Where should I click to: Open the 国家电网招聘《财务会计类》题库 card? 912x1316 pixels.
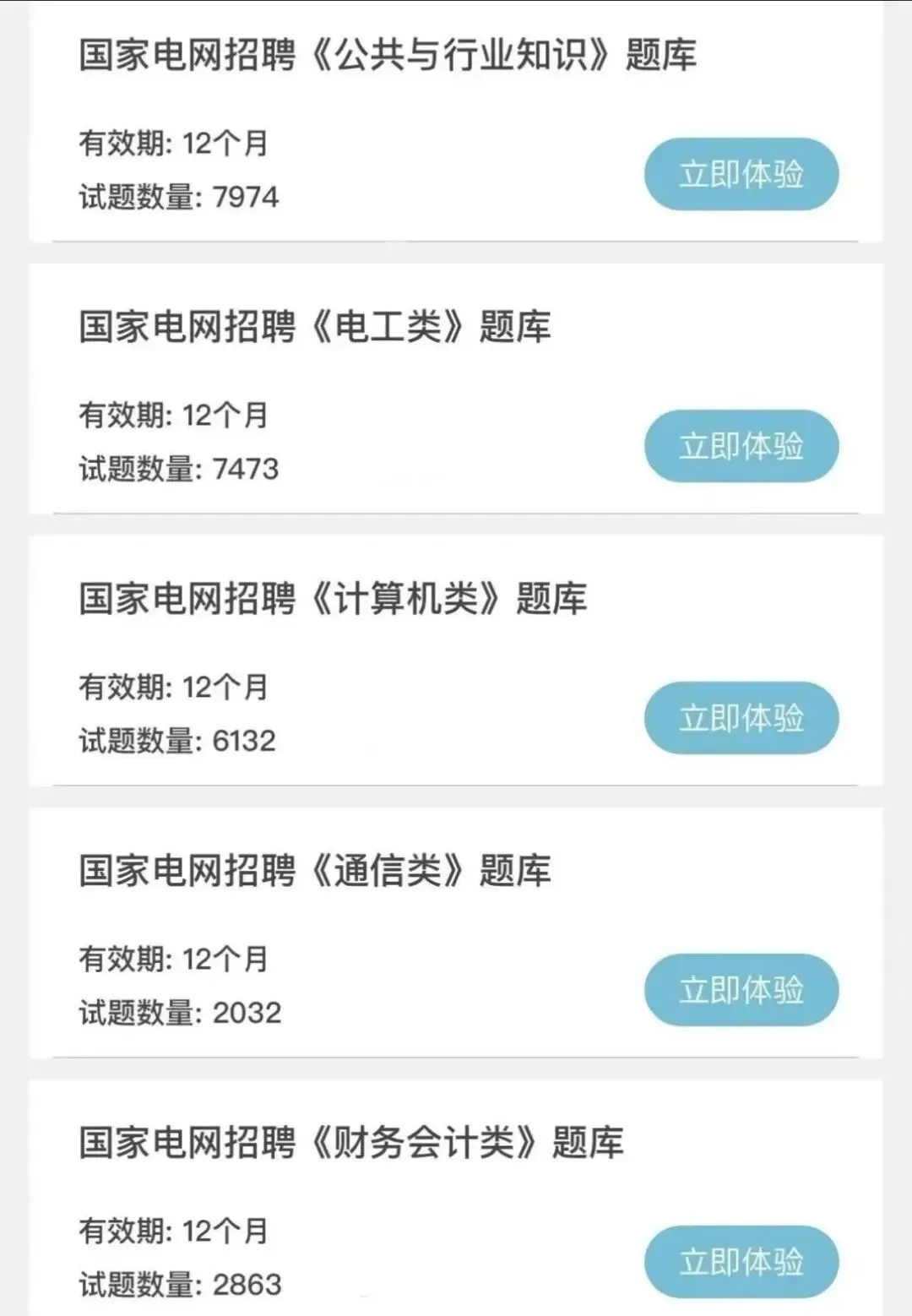coord(456,1198)
